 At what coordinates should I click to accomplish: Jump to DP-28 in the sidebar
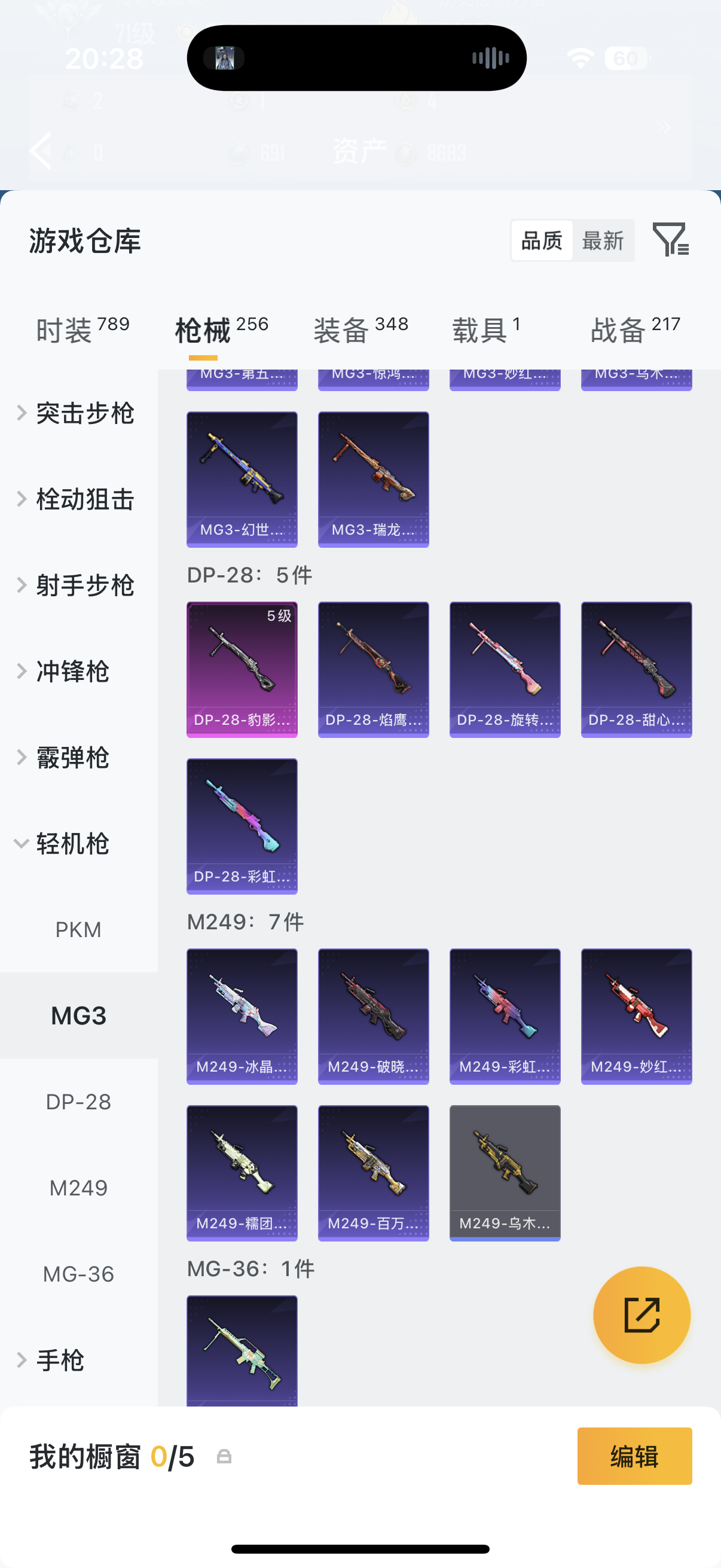pos(78,1102)
